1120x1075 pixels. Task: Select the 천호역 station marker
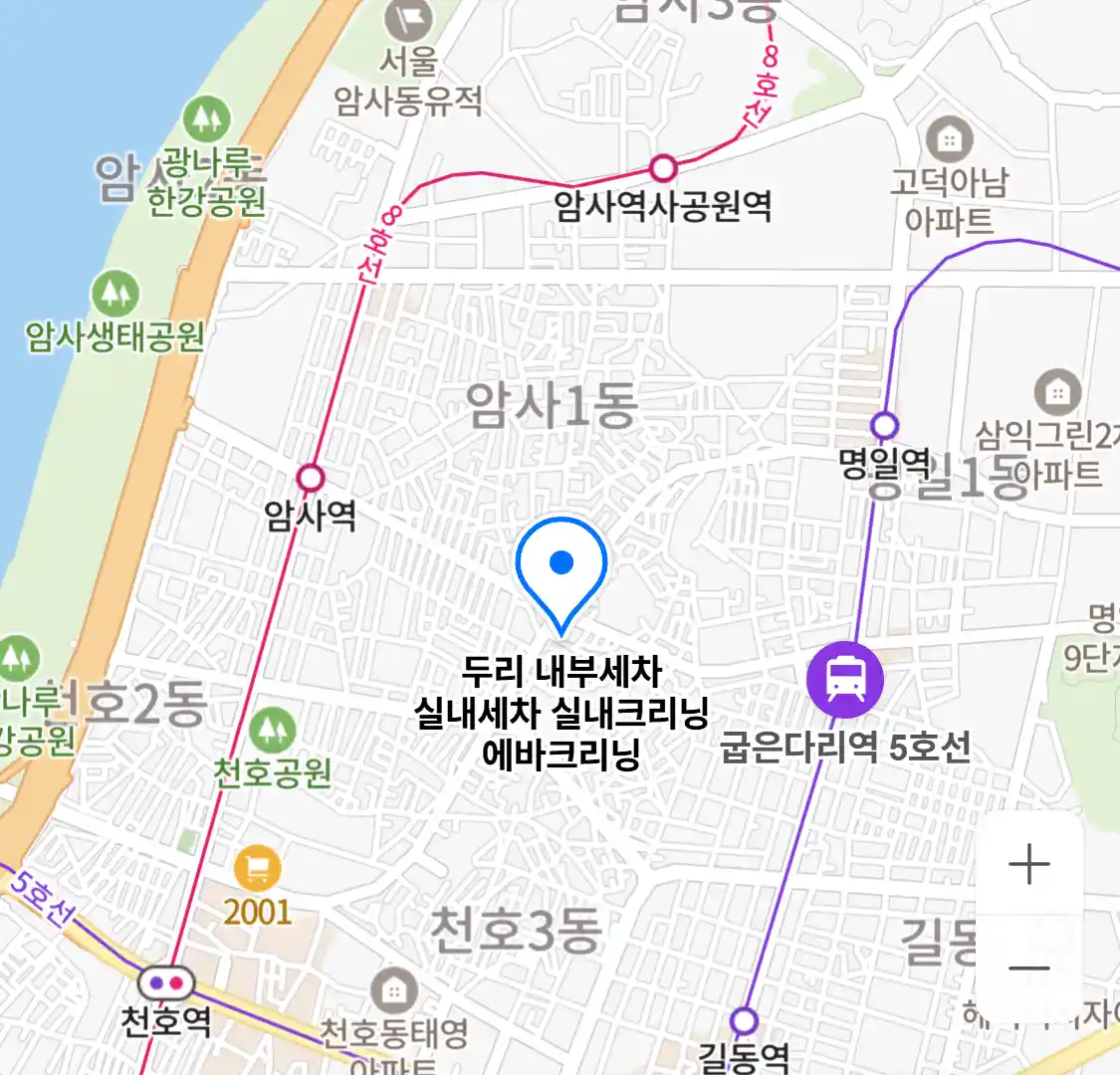[166, 984]
